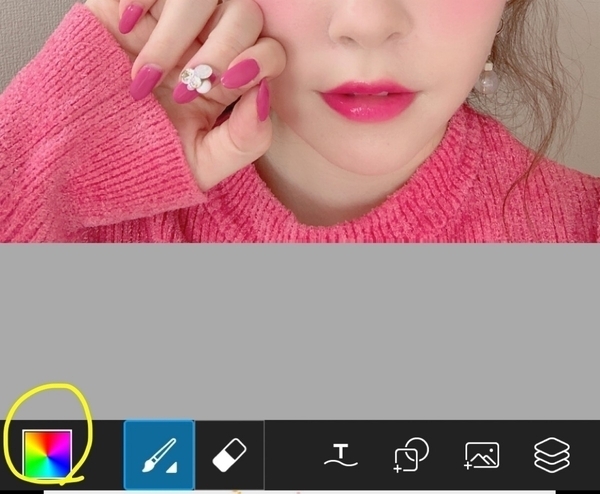
Task: Select the brush tool
Action: tap(159, 455)
